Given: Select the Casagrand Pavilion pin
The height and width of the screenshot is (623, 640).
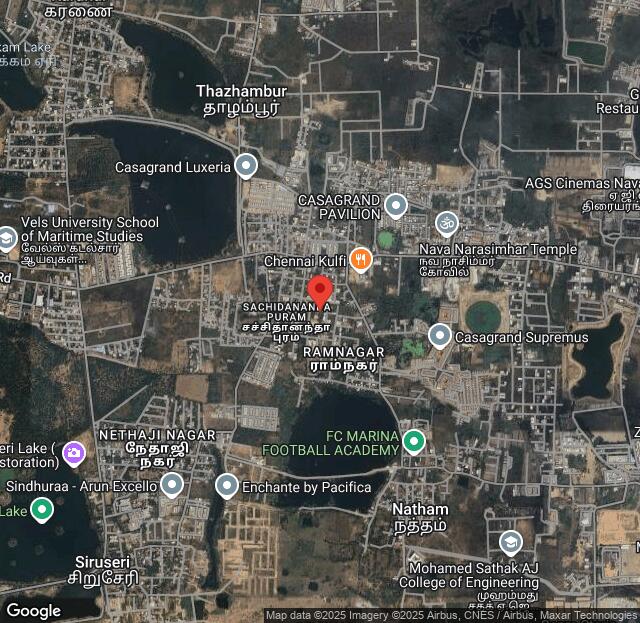Looking at the screenshot, I should coord(396,206).
